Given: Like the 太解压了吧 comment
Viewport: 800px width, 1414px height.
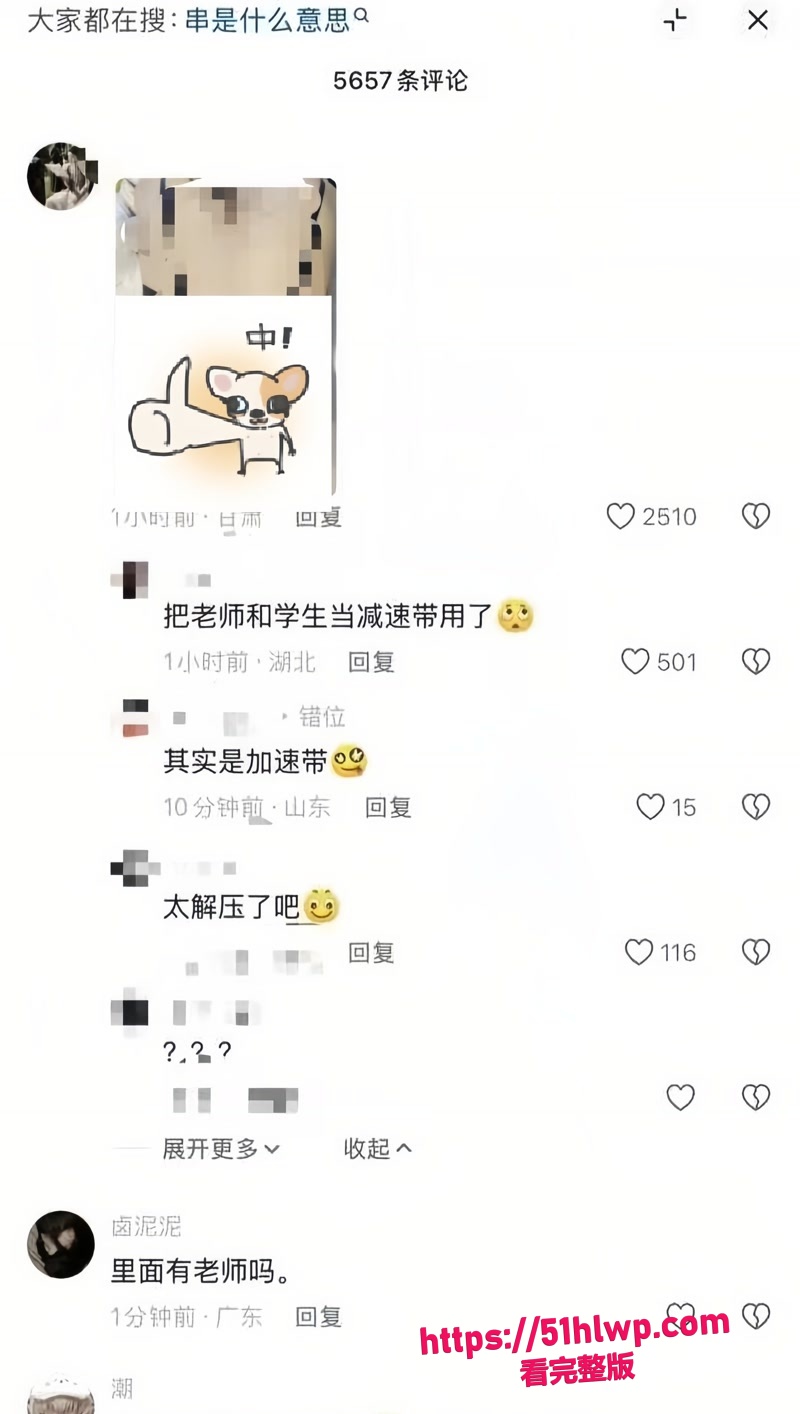Looking at the screenshot, I should (639, 952).
